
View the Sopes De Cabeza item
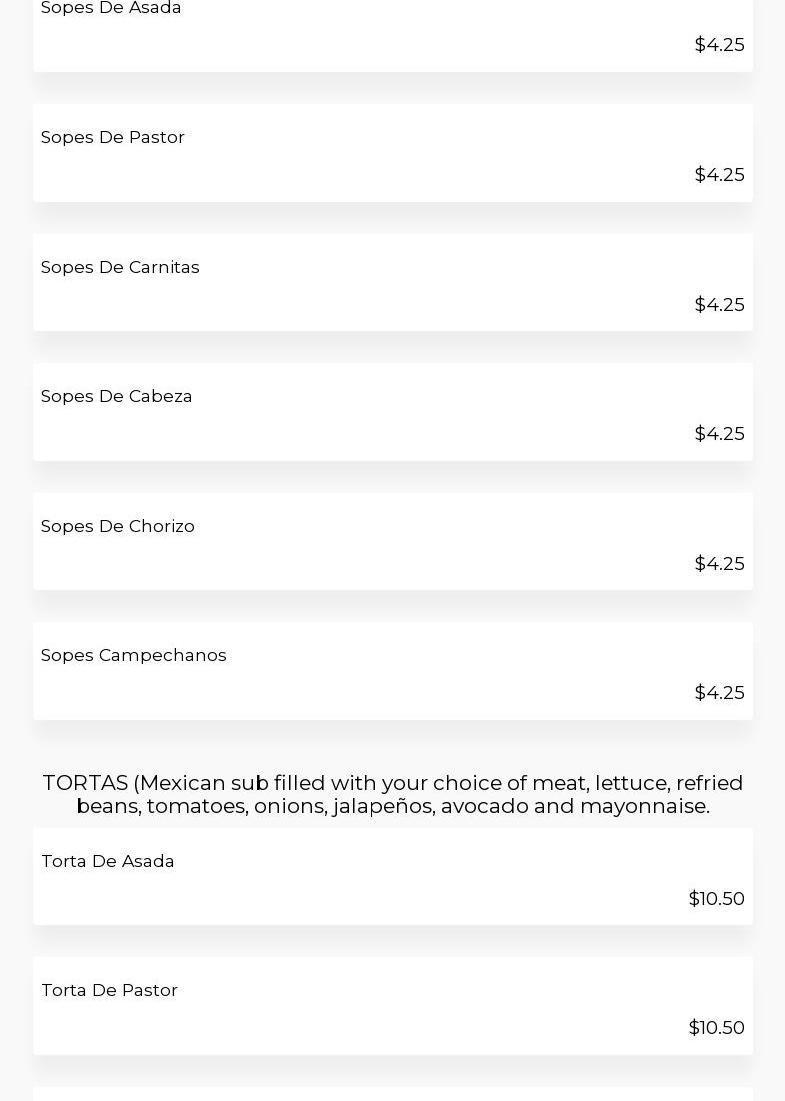pos(392,413)
